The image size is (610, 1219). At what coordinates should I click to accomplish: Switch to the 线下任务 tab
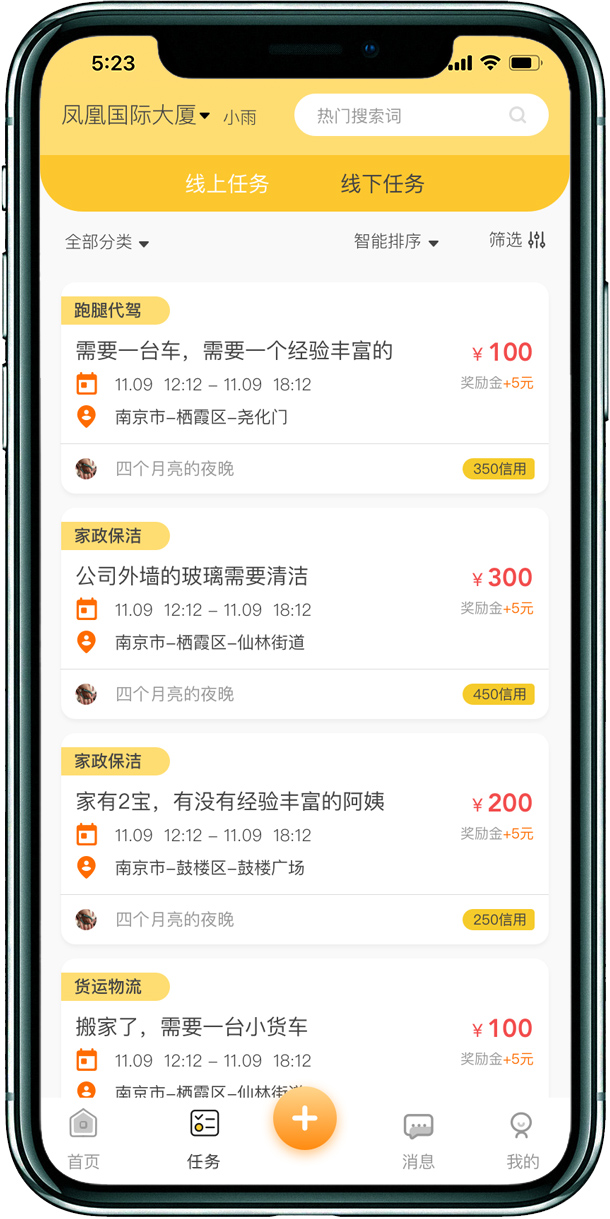[x=382, y=184]
